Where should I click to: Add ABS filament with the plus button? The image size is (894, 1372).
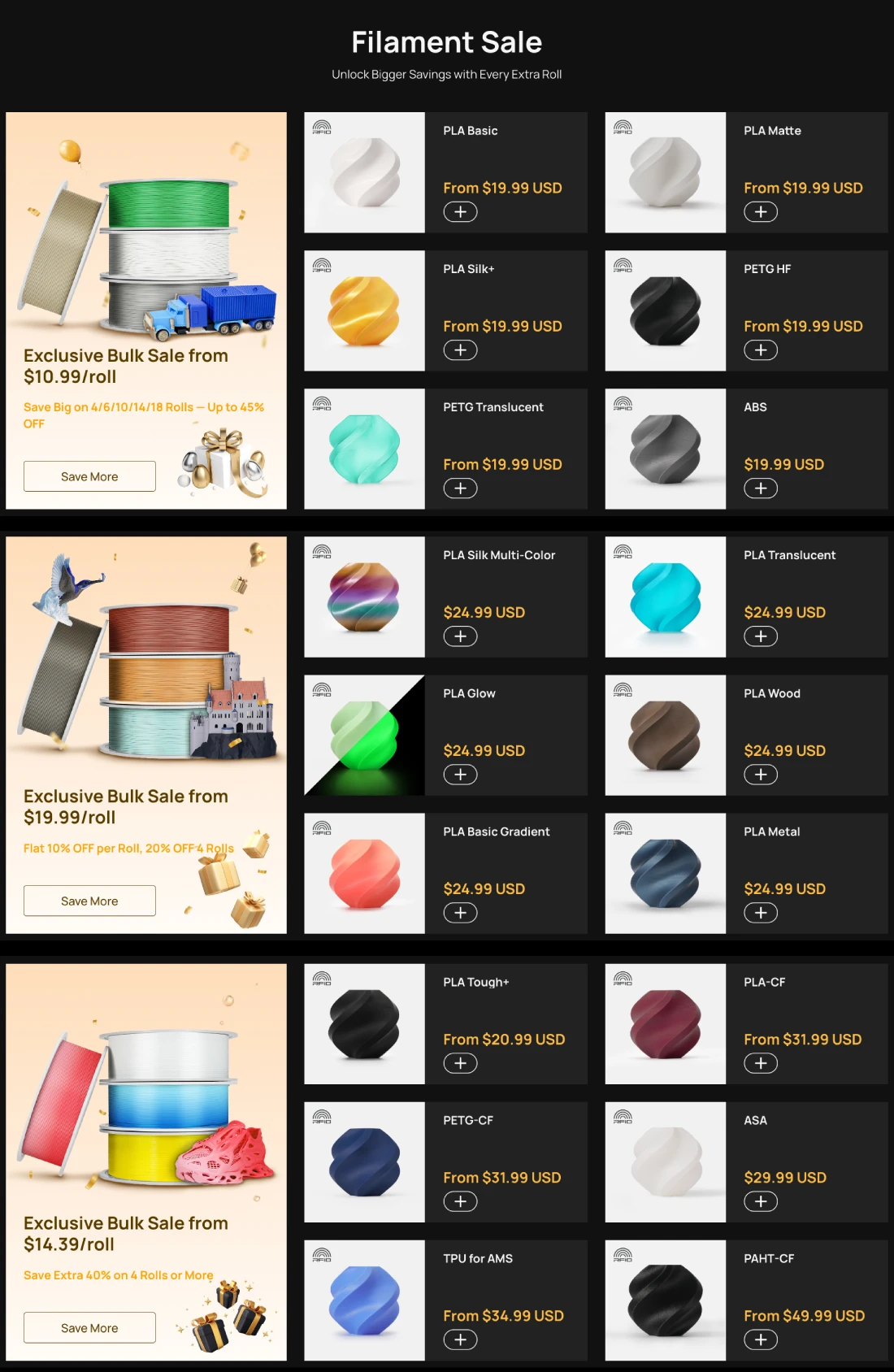[x=761, y=488]
